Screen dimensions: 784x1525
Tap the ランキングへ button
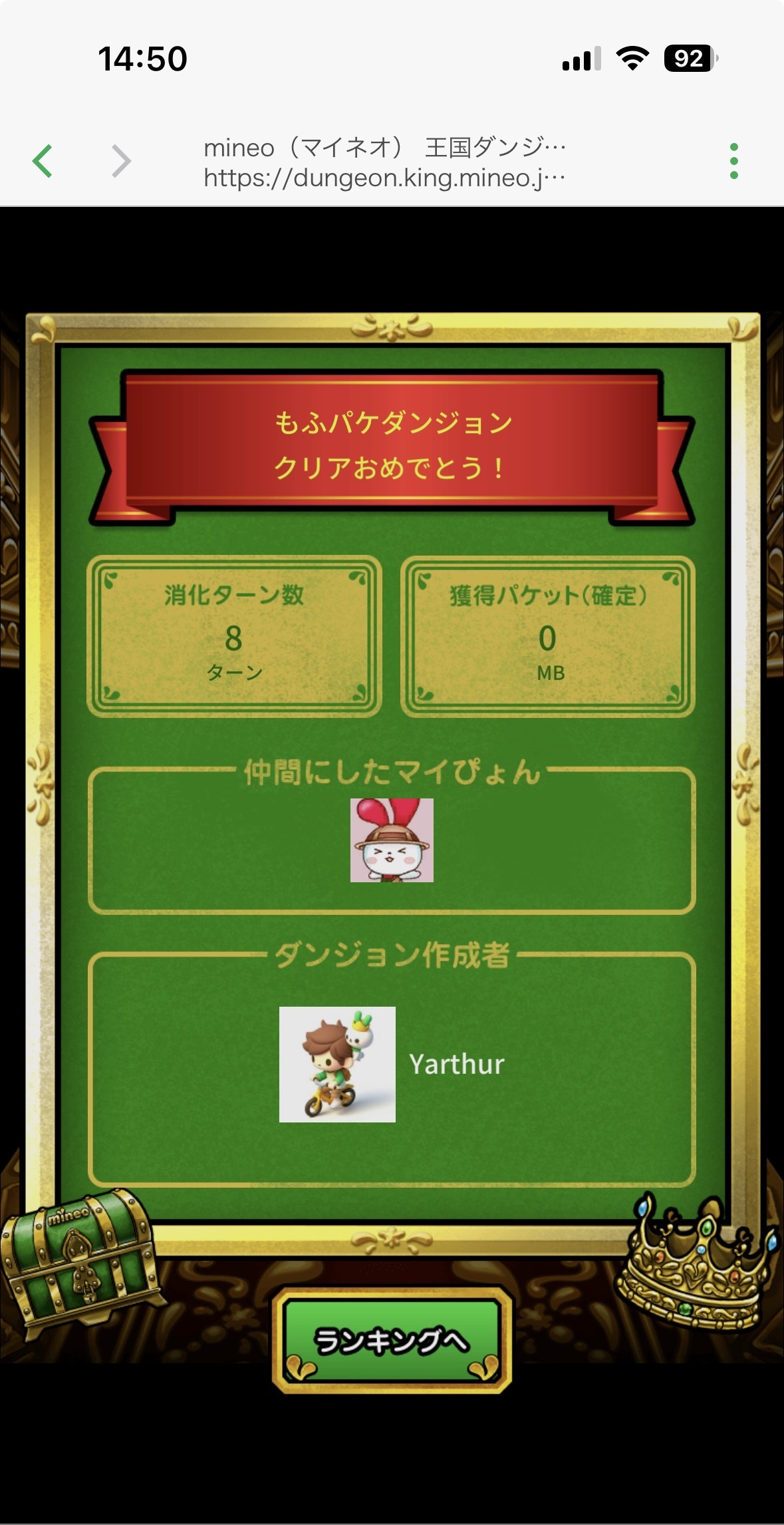(x=392, y=1340)
